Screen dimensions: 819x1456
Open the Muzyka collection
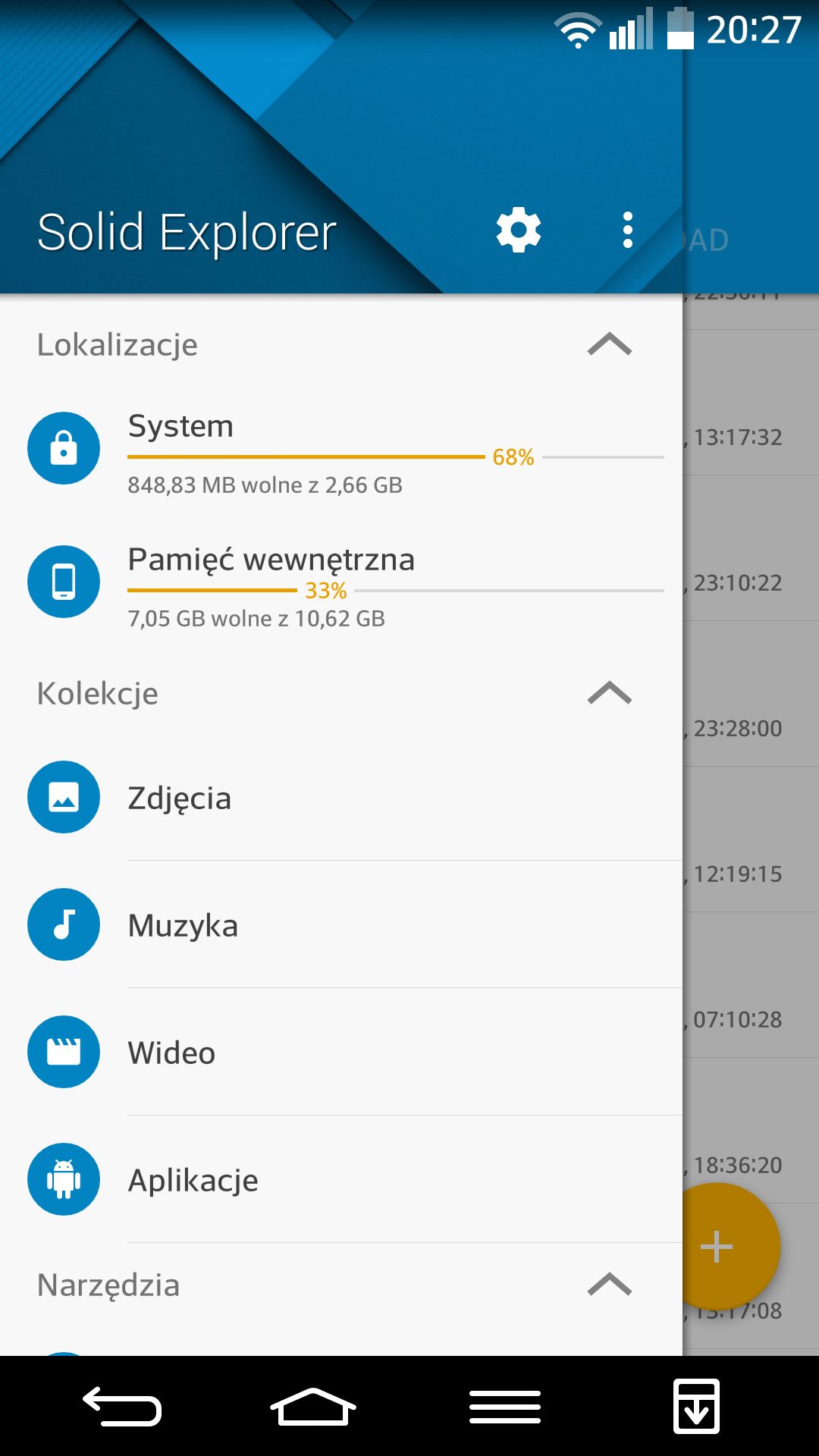point(341,924)
